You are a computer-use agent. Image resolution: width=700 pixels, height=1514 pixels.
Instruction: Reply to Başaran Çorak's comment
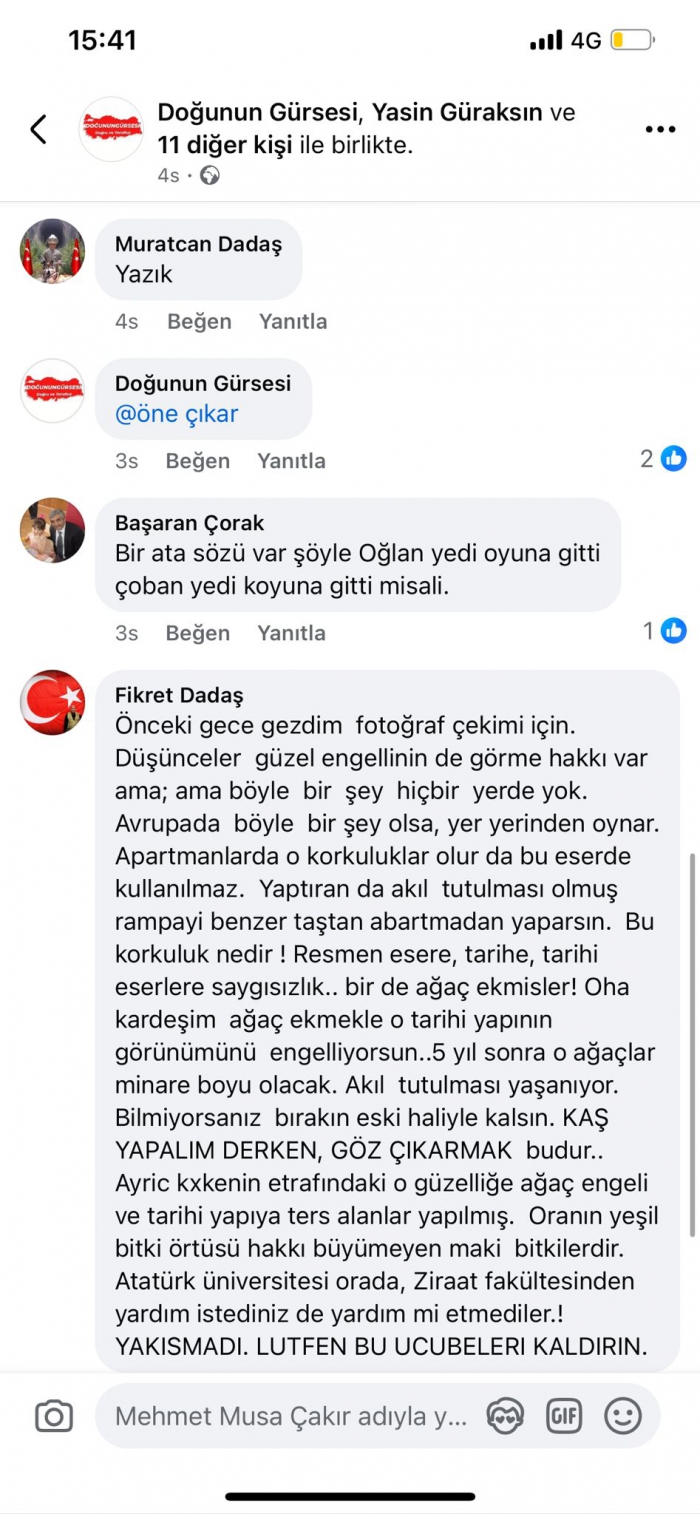click(291, 633)
